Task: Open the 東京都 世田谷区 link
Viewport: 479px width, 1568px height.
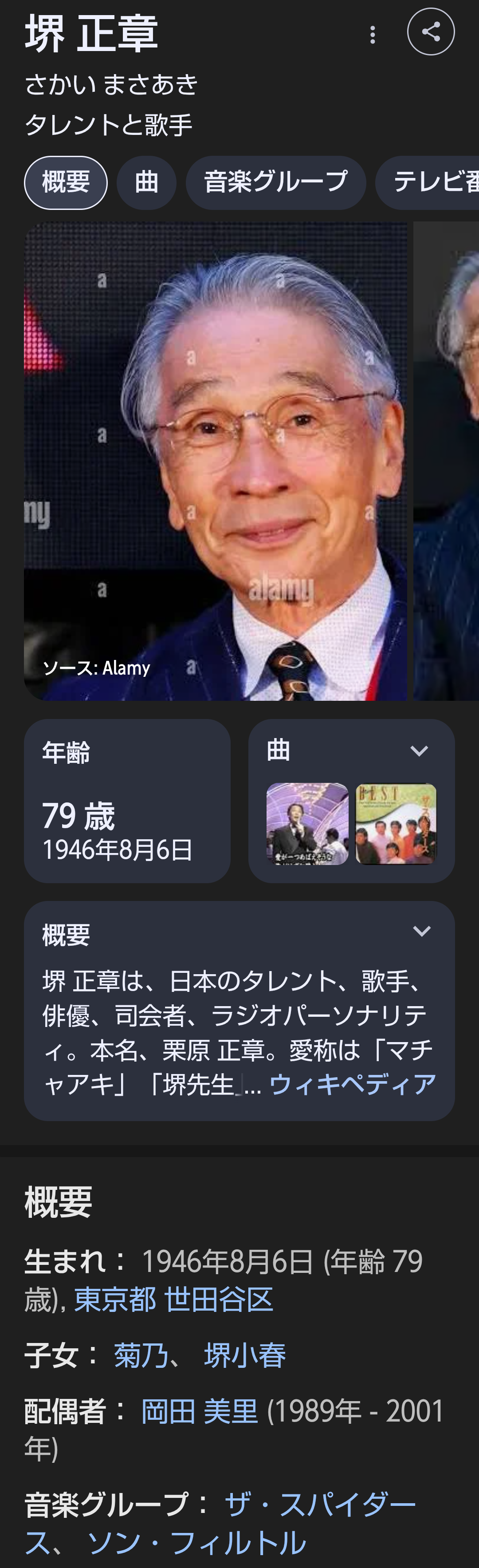Action: 173,1299
